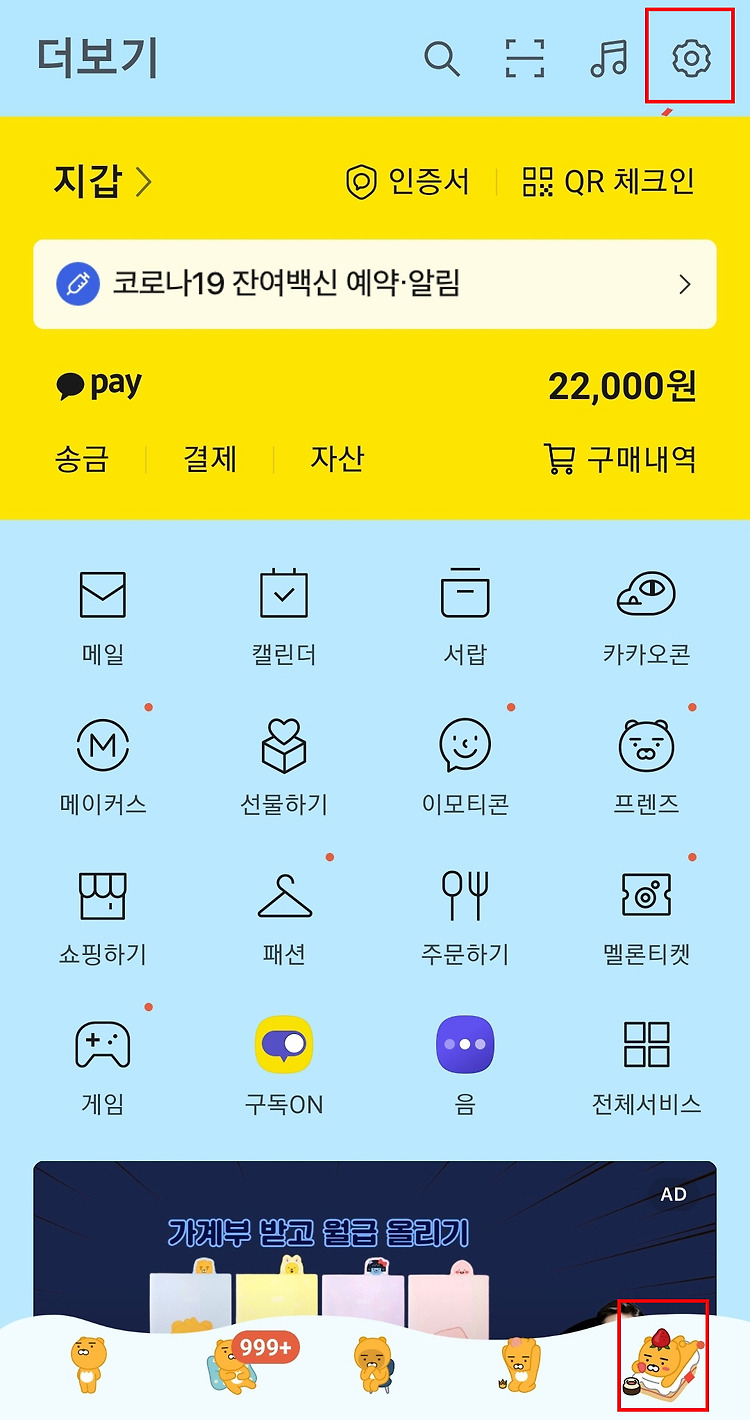
Task: Open 이모티콘 store
Action: coord(465,768)
